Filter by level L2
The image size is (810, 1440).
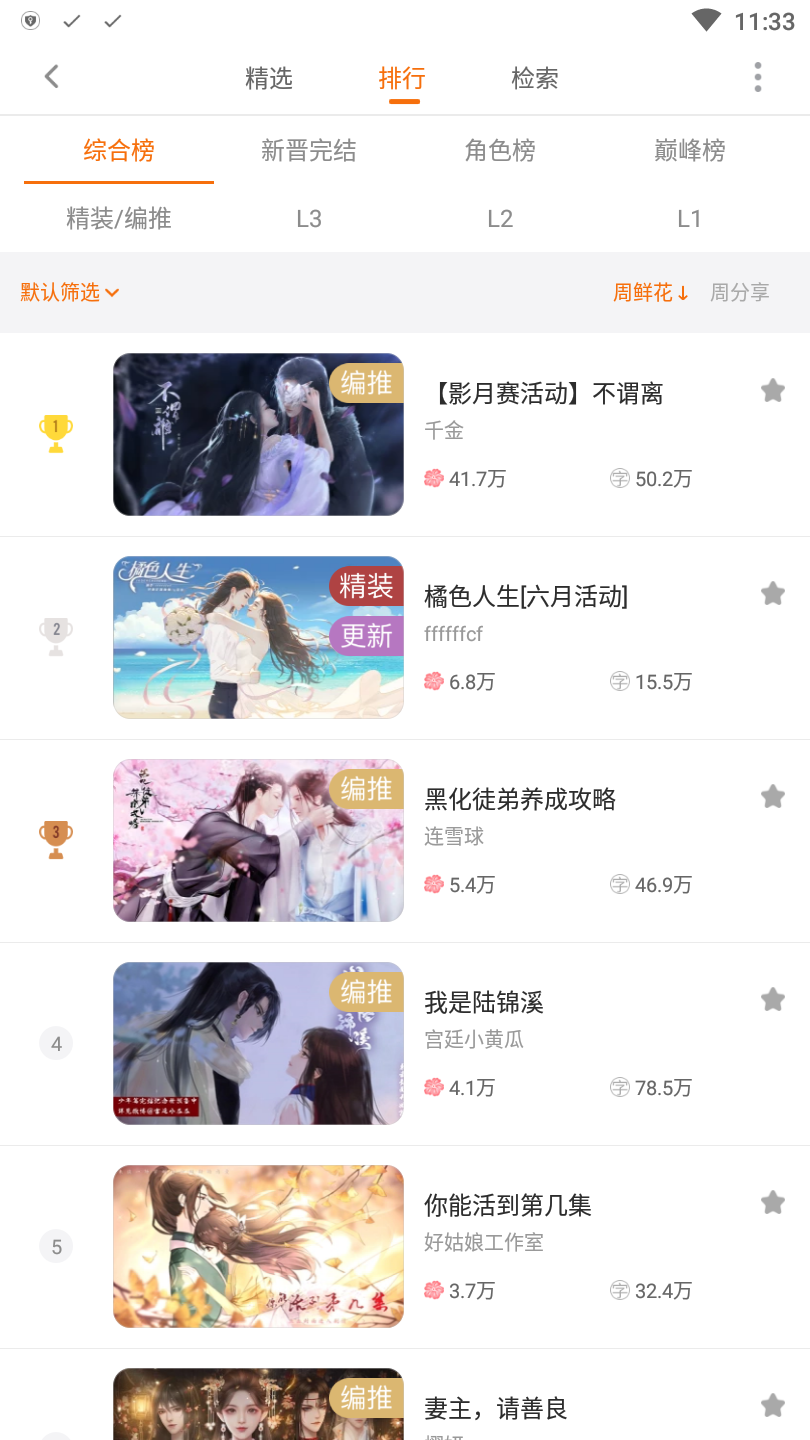500,218
